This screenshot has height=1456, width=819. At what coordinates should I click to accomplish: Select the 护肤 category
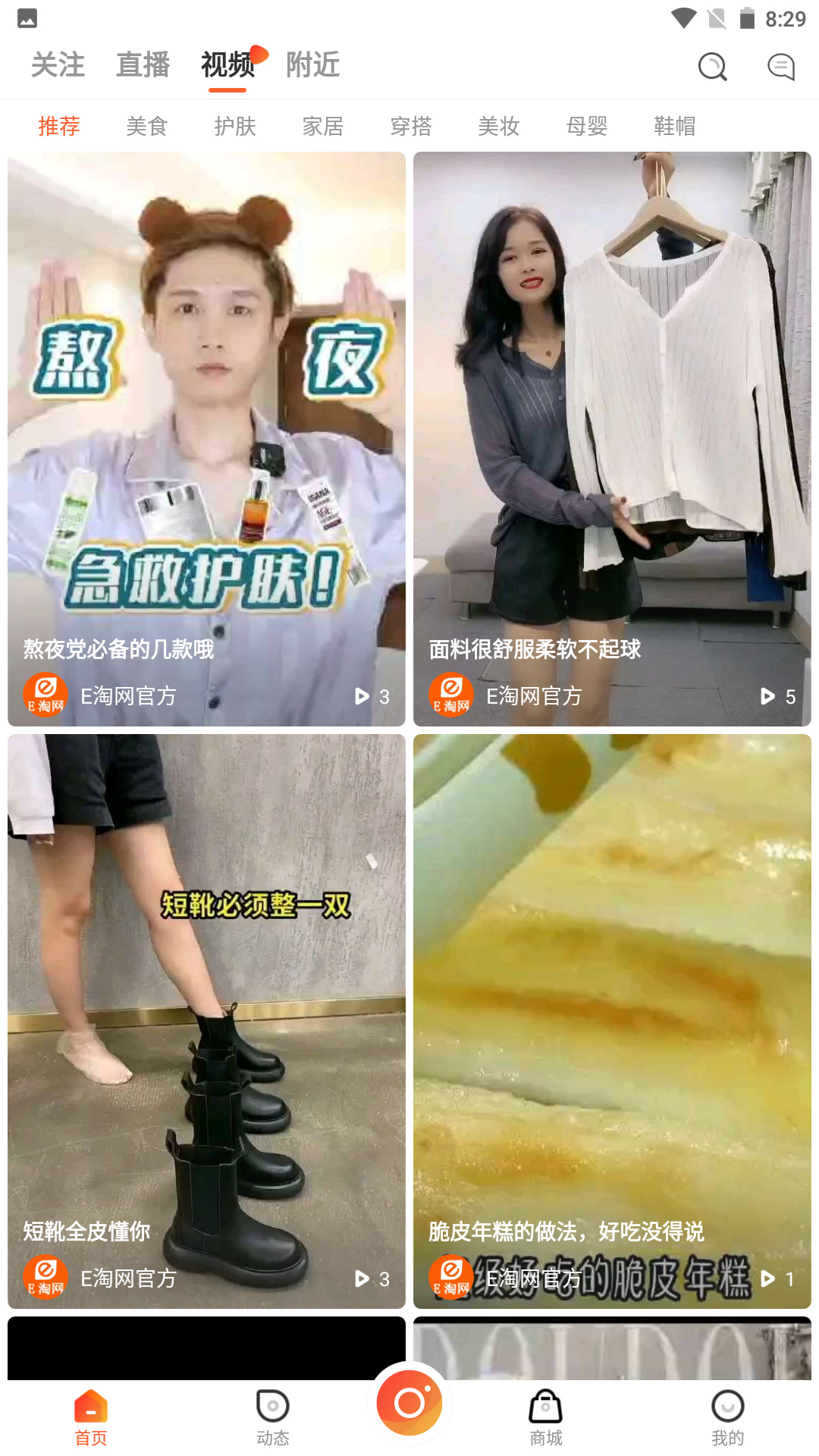[234, 126]
